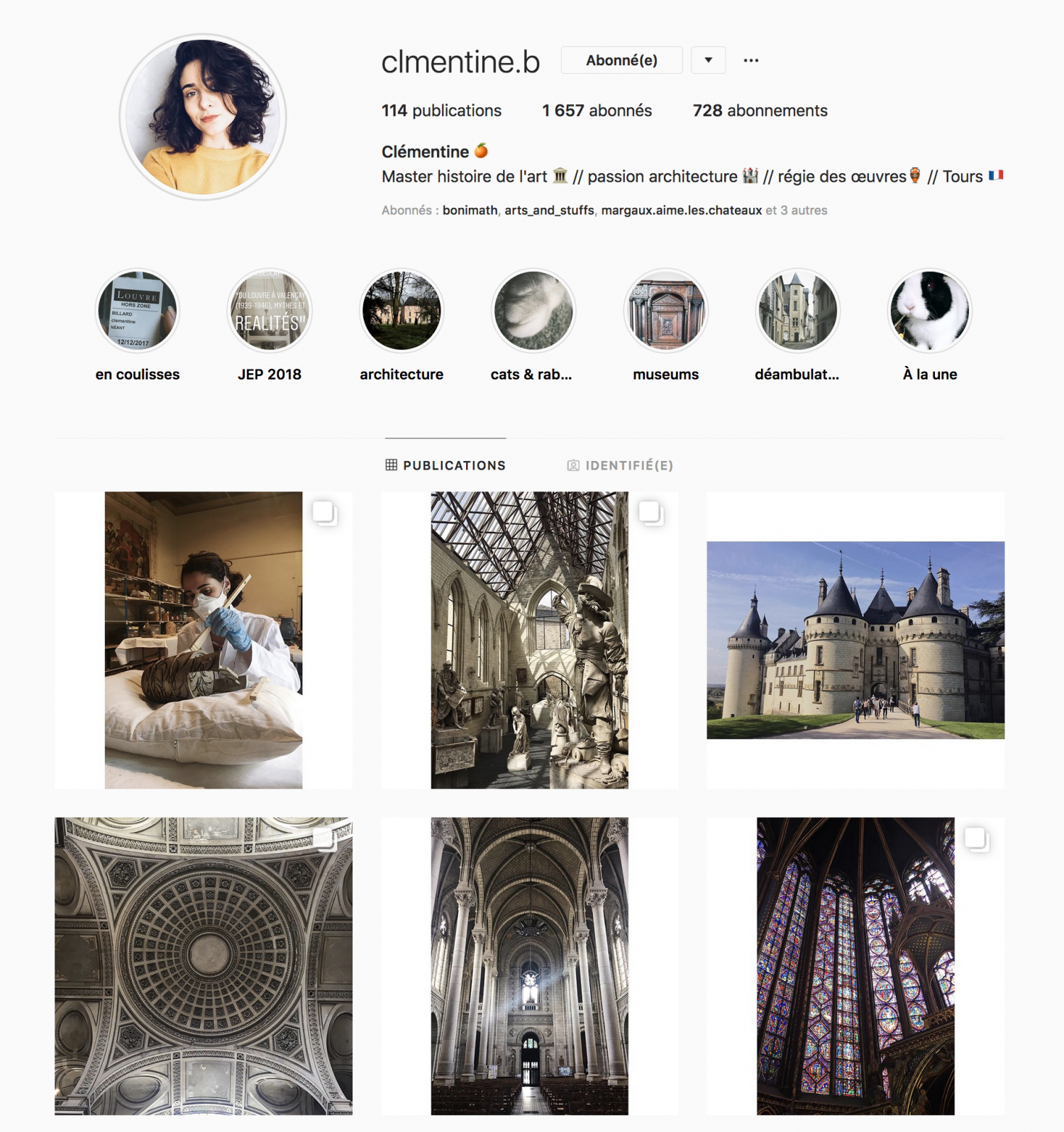Open the 'À la une' story highlight

(x=929, y=311)
